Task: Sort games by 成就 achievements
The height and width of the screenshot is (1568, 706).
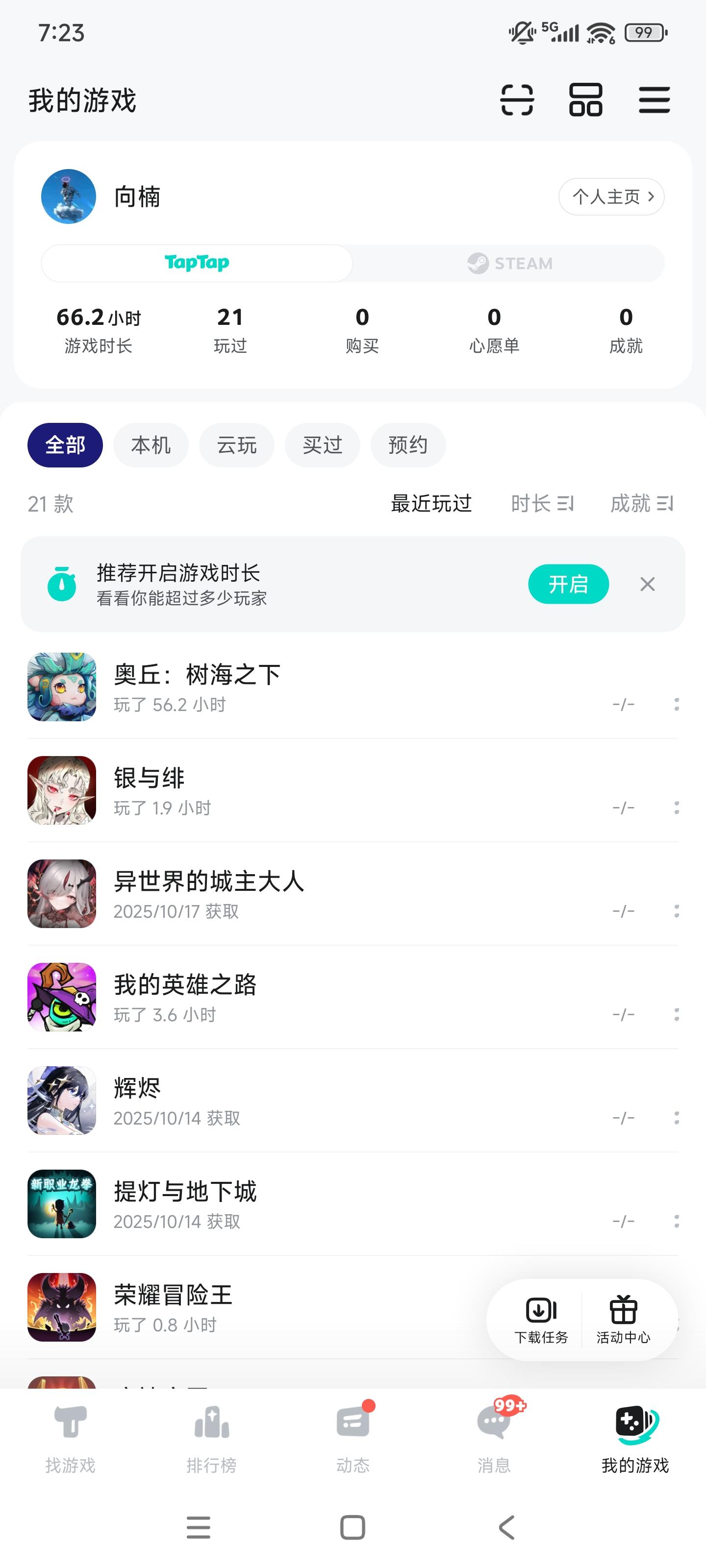Action: pyautogui.click(x=643, y=504)
